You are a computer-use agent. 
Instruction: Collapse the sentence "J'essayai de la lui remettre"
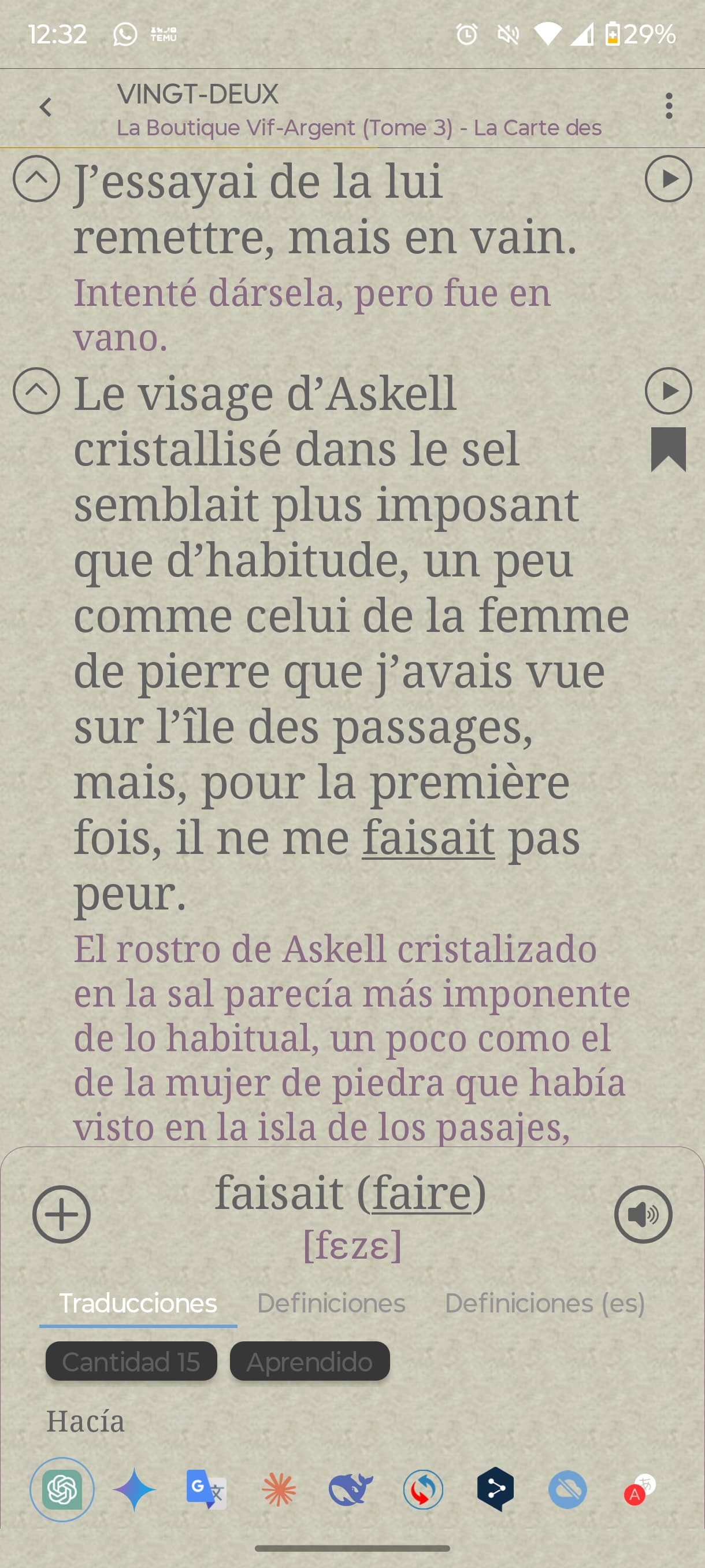pyautogui.click(x=36, y=179)
